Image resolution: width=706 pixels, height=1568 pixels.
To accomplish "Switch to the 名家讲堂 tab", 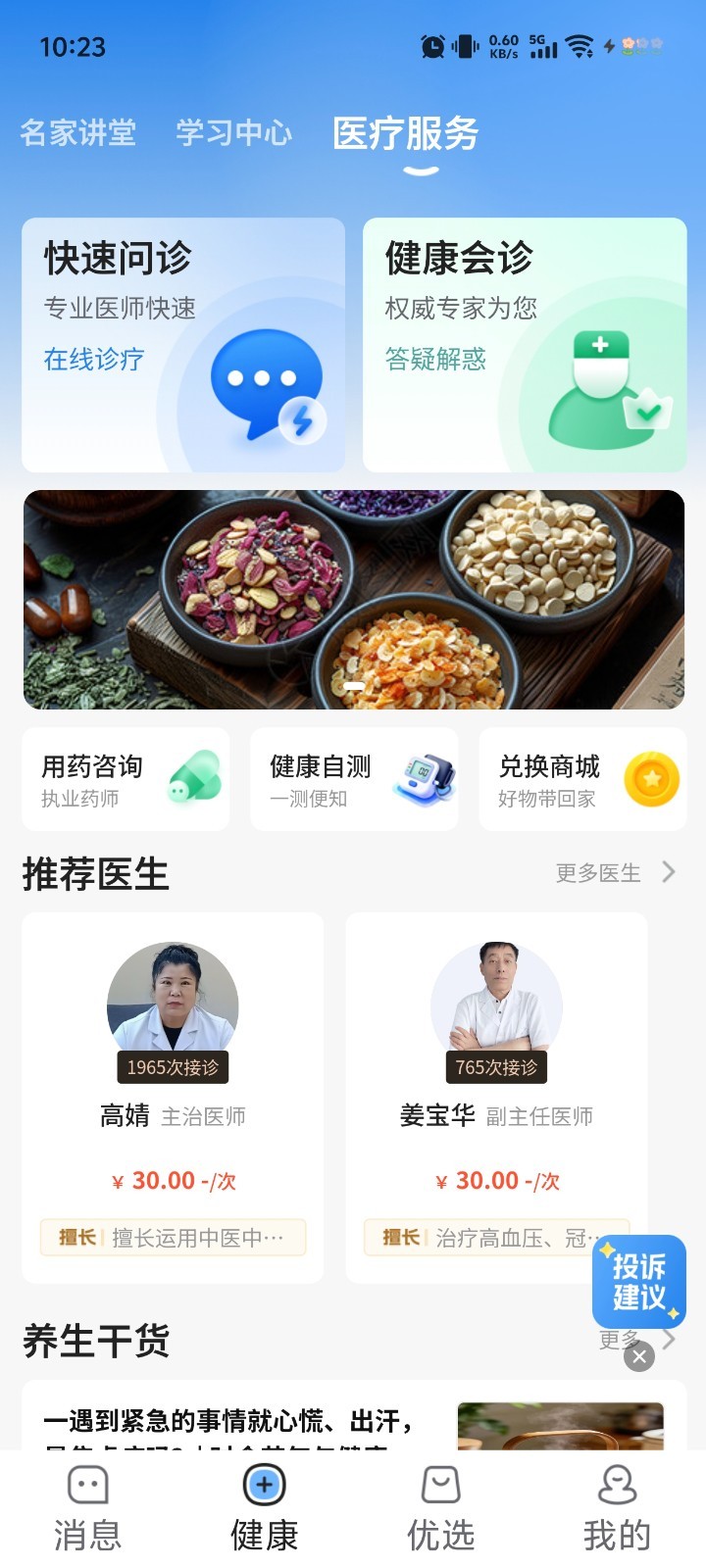I will (x=82, y=134).
